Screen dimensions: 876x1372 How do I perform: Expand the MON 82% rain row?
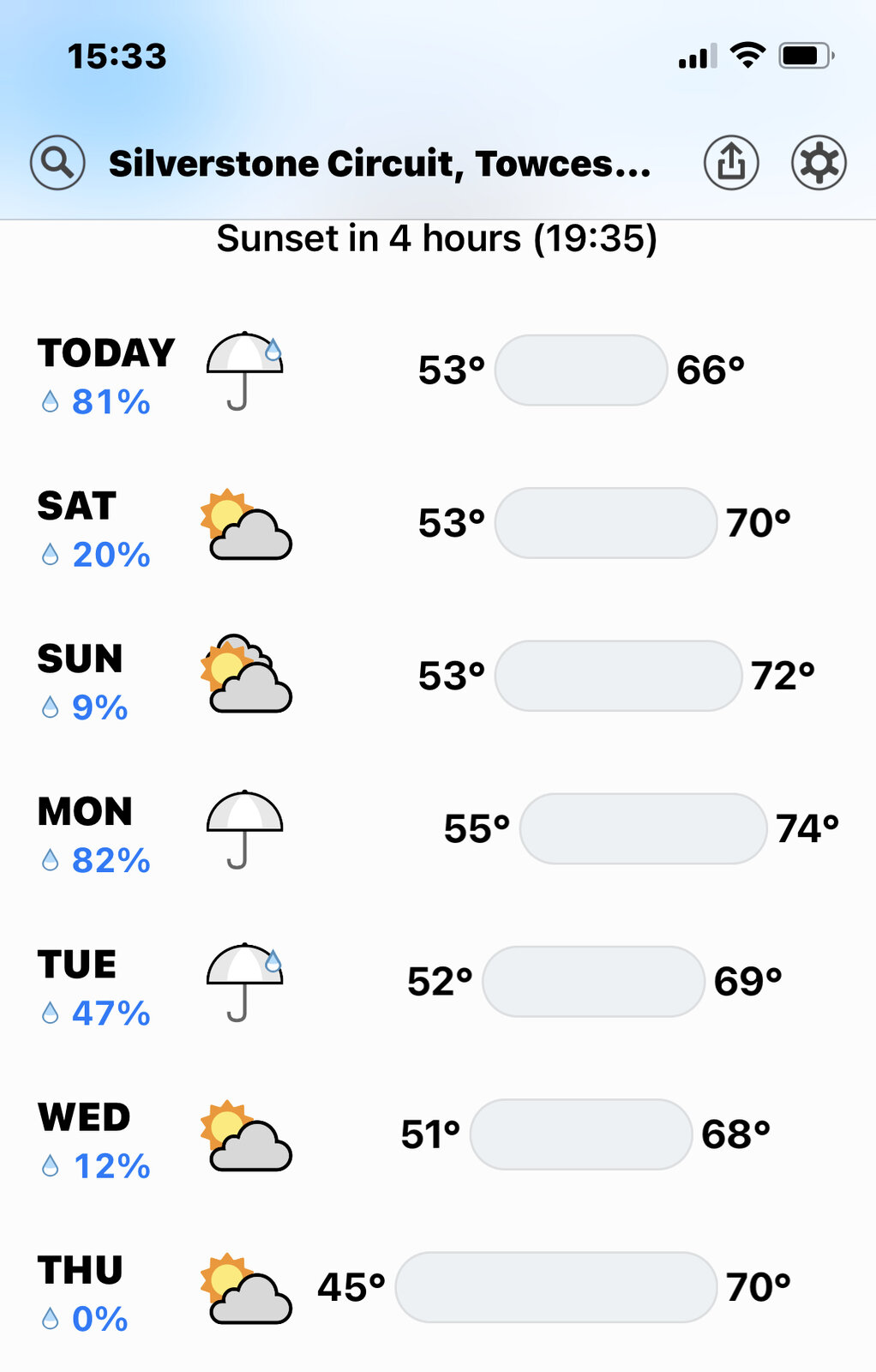click(437, 830)
